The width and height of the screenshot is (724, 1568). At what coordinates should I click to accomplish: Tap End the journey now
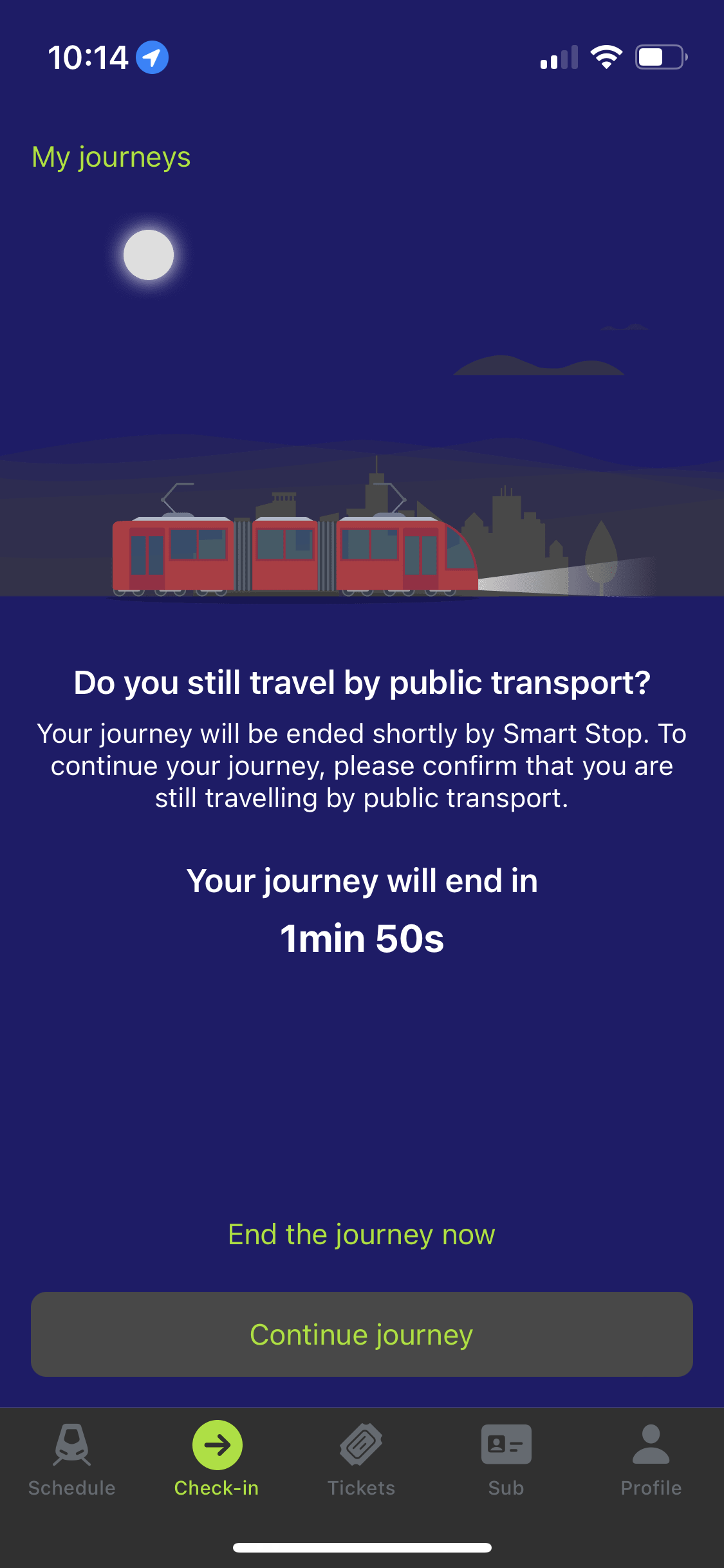click(x=362, y=1235)
